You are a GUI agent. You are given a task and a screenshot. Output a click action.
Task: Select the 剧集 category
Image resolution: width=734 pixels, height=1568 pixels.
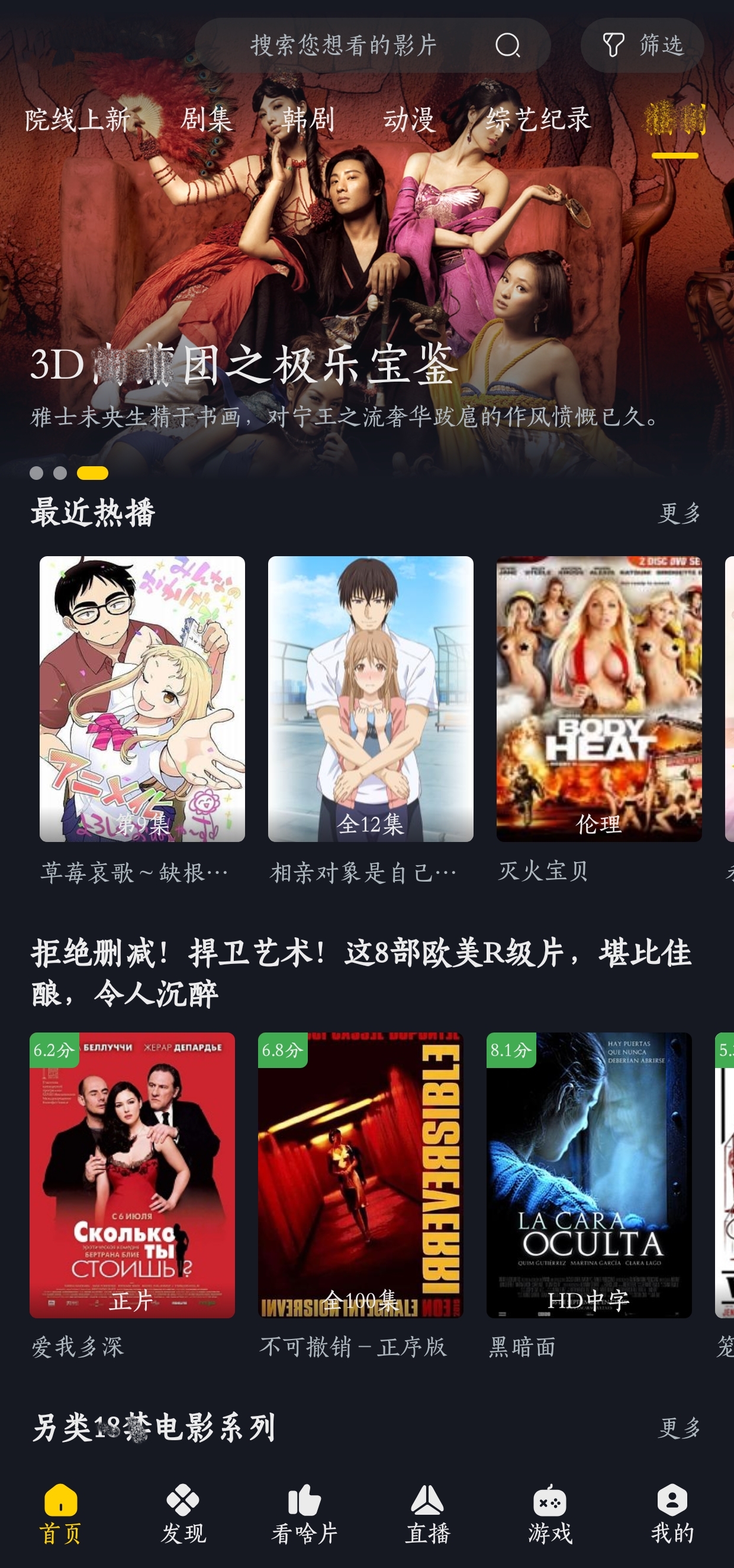[208, 120]
